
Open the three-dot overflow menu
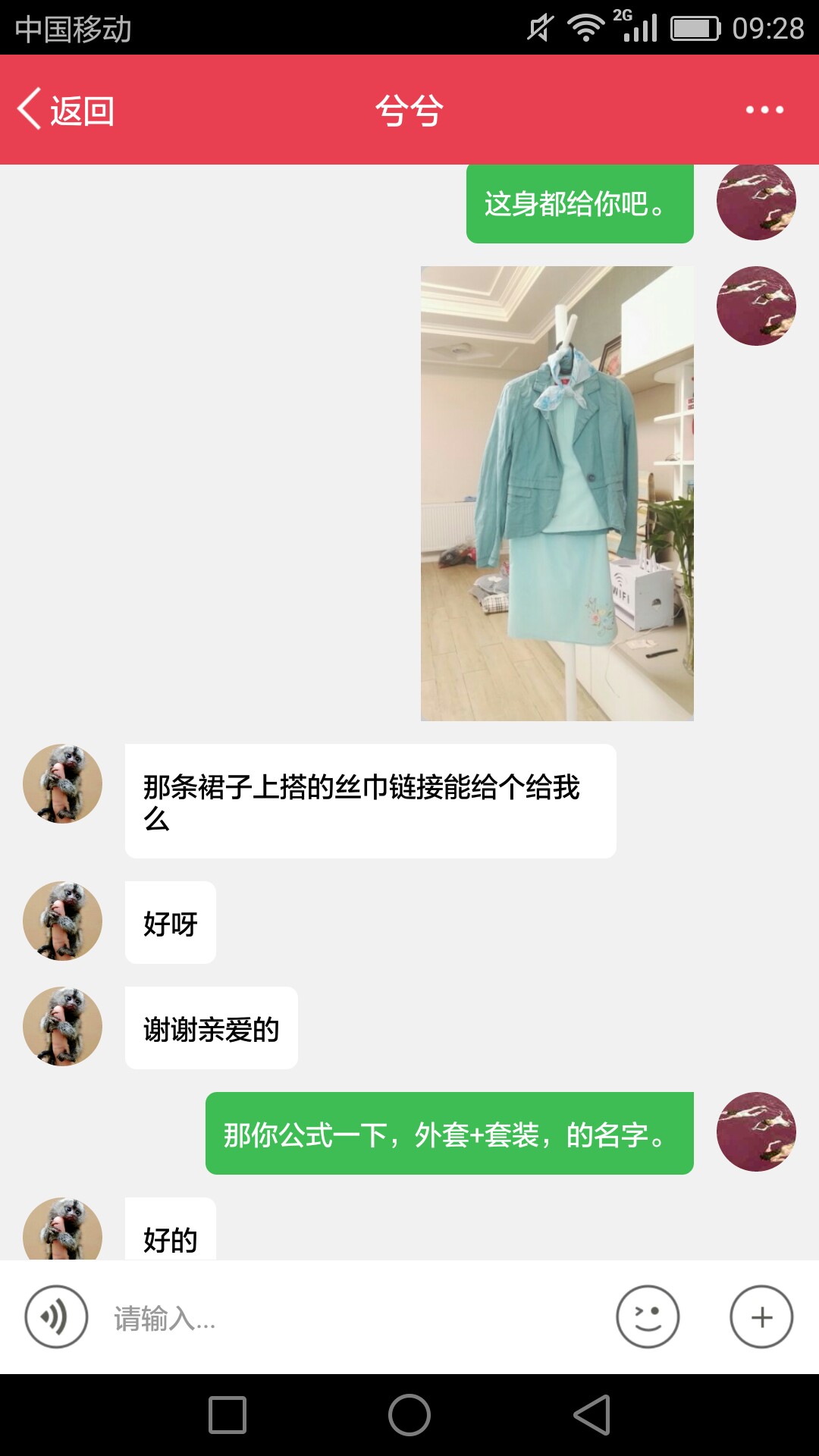point(764,110)
